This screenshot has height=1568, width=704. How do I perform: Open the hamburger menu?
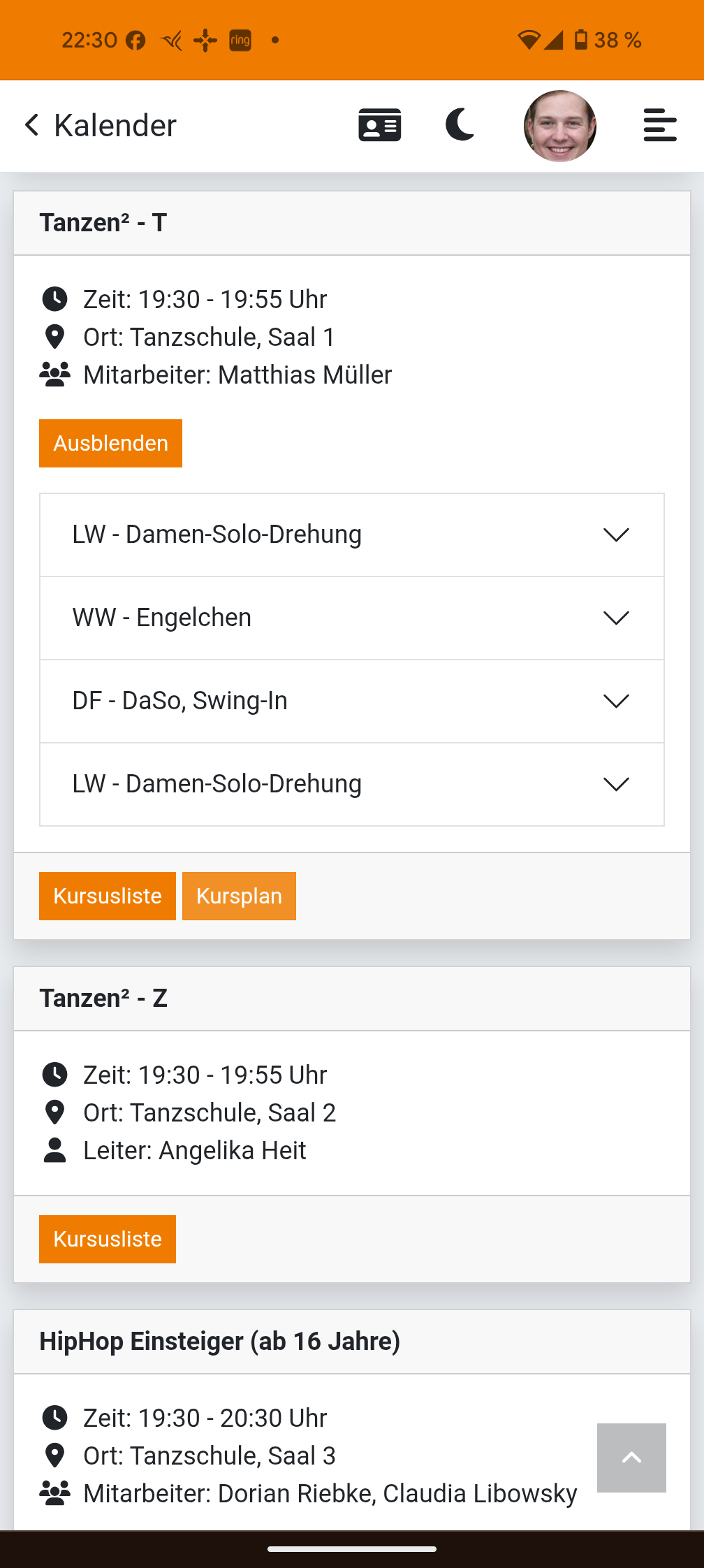(660, 126)
